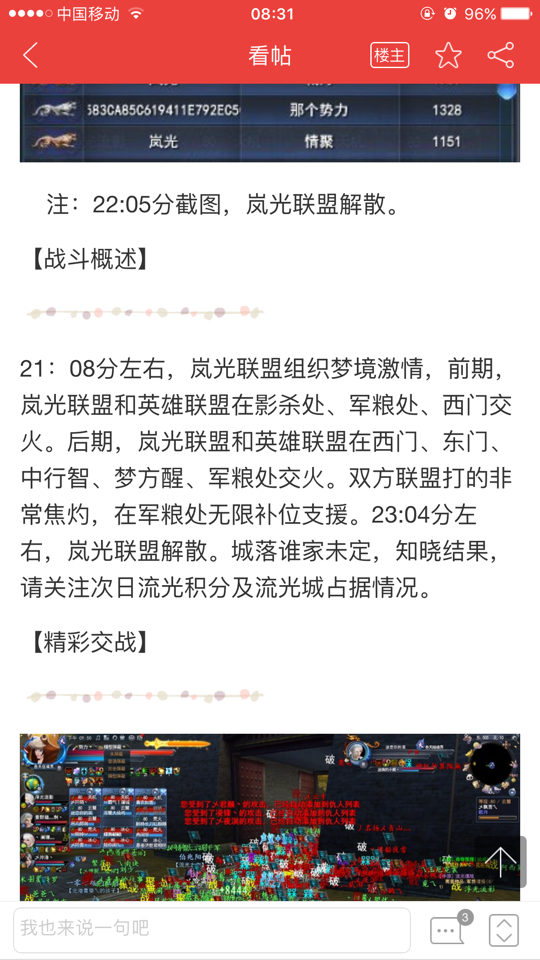Image resolution: width=540 pixels, height=960 pixels.
Task: Show only the 楼主 posts
Action: pos(389,56)
